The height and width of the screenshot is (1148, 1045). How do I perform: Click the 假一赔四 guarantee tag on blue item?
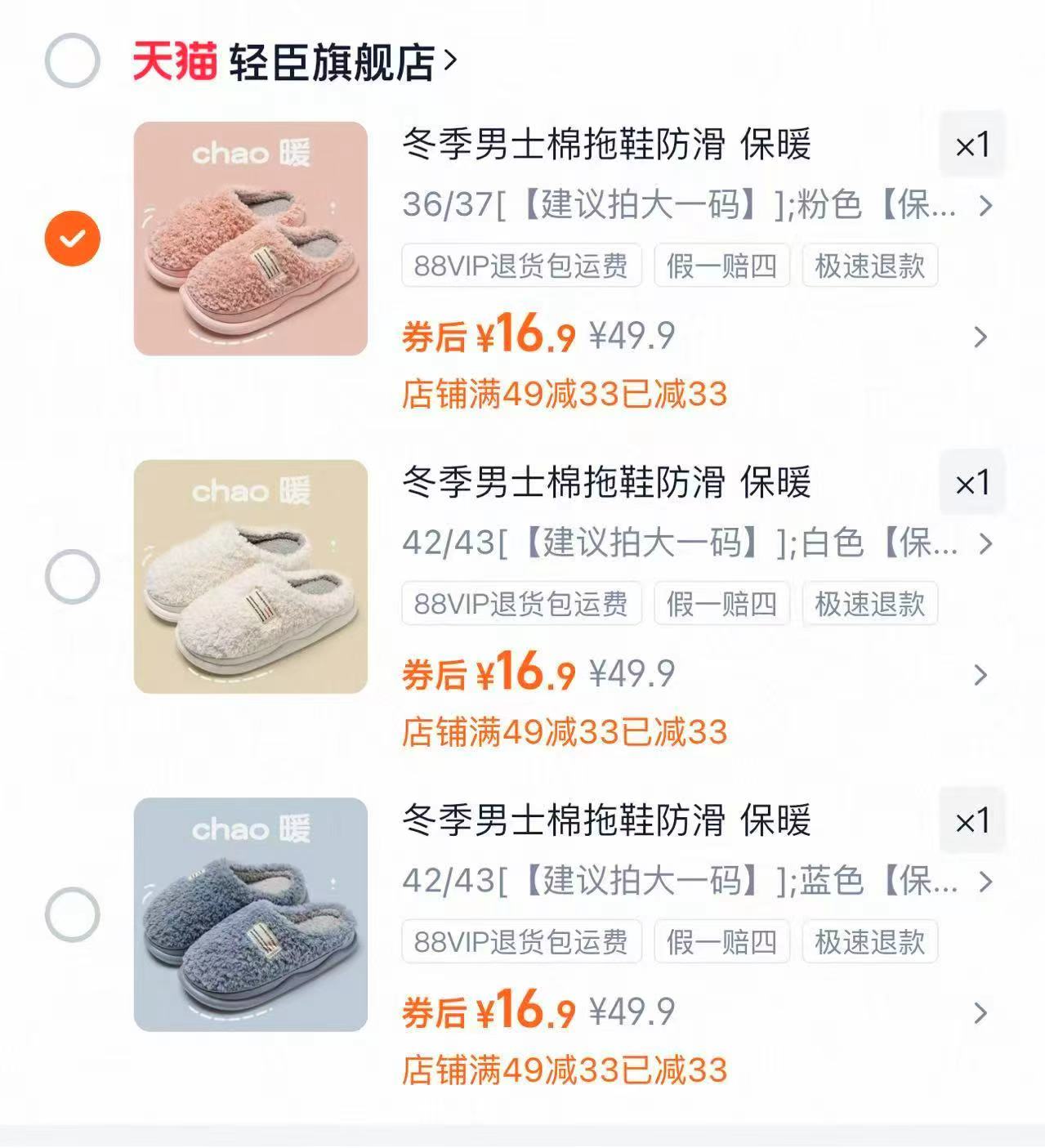click(722, 943)
